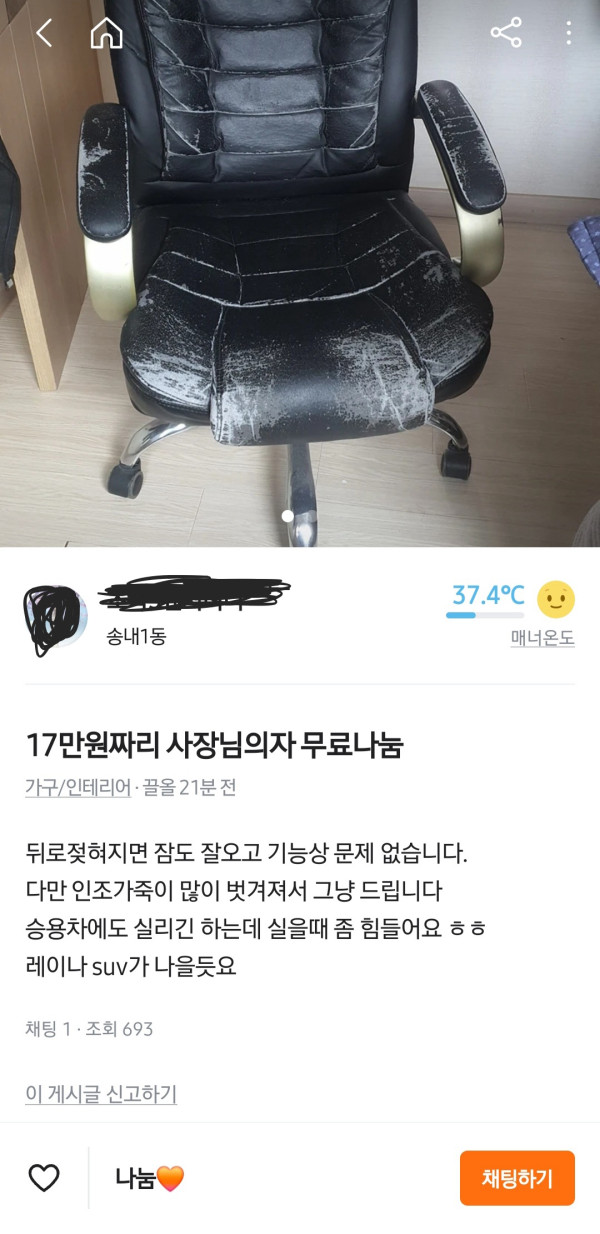The width and height of the screenshot is (600, 1234).
Task: Return to the home screen icon
Action: (x=106, y=33)
